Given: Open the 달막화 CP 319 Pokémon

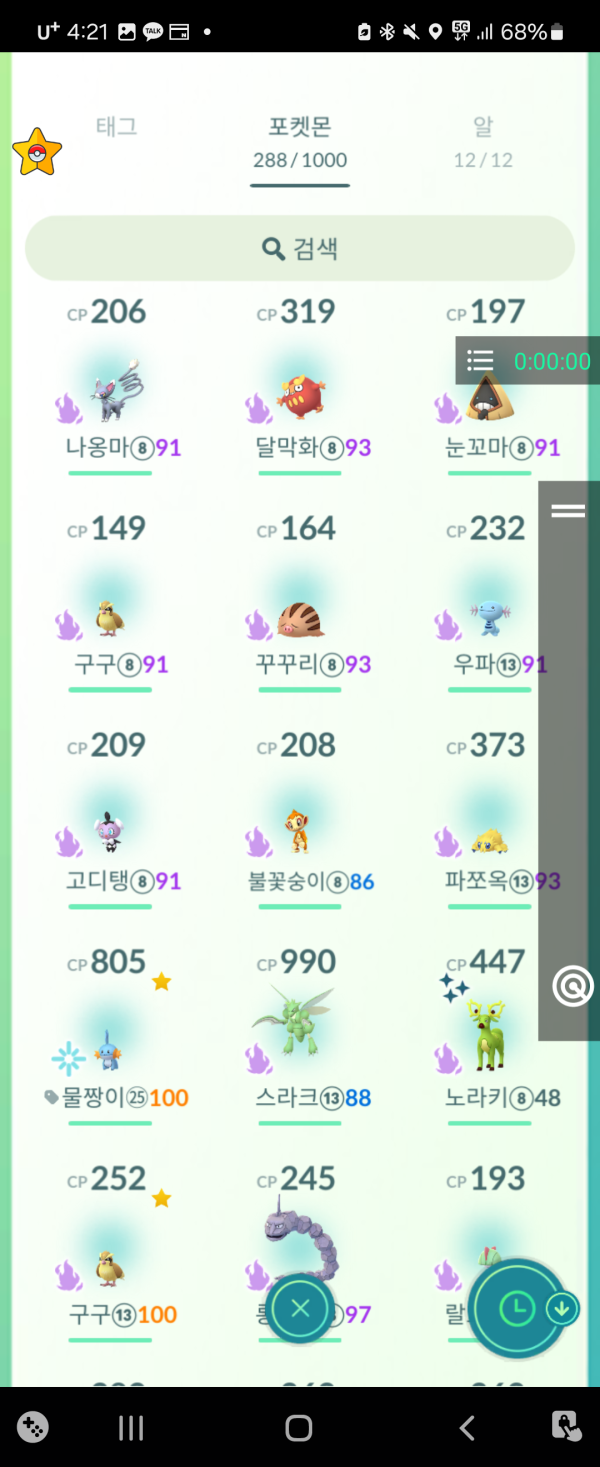Looking at the screenshot, I should pyautogui.click(x=300, y=397).
